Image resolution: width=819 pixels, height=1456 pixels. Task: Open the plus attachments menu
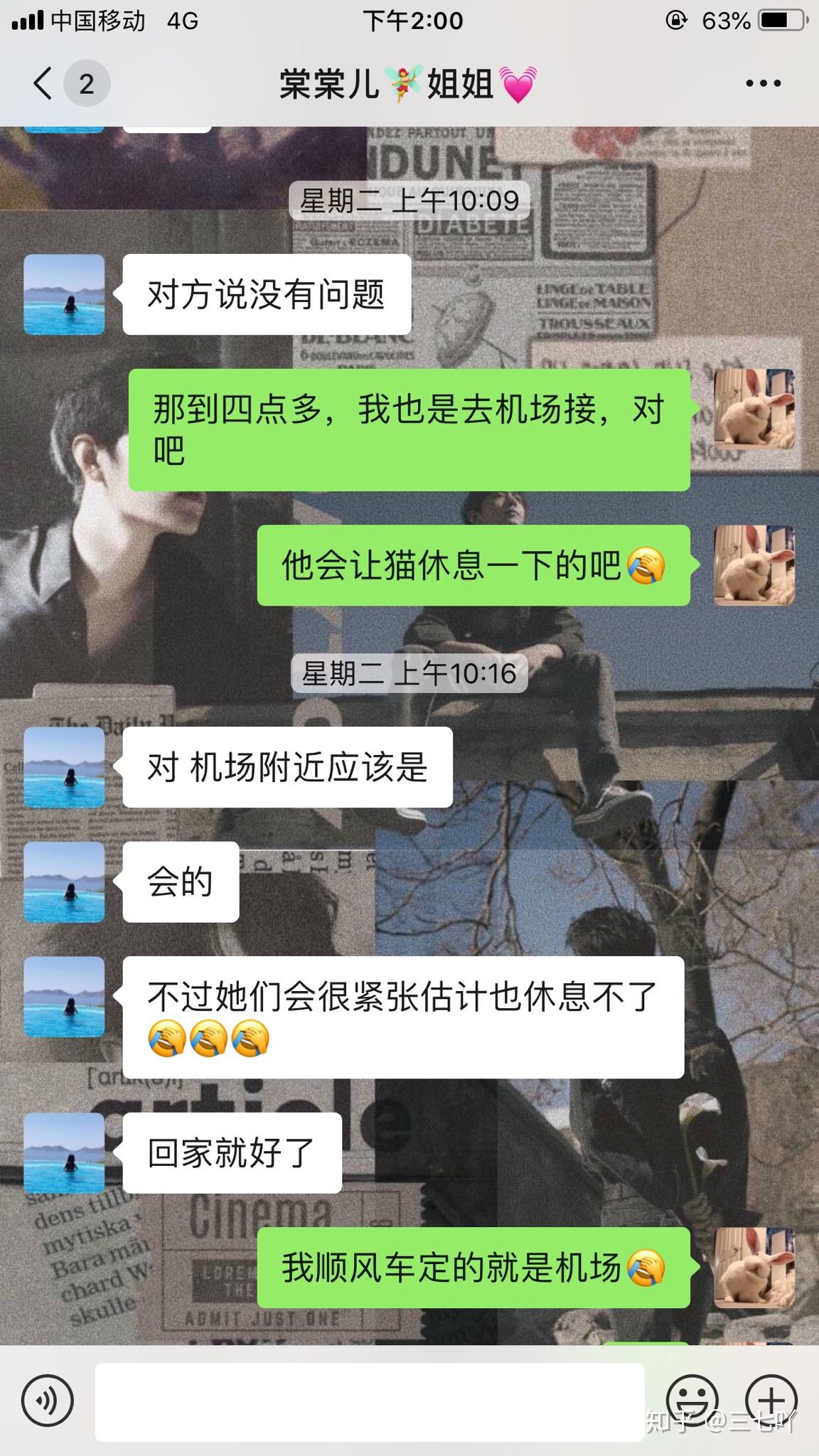(x=771, y=1399)
